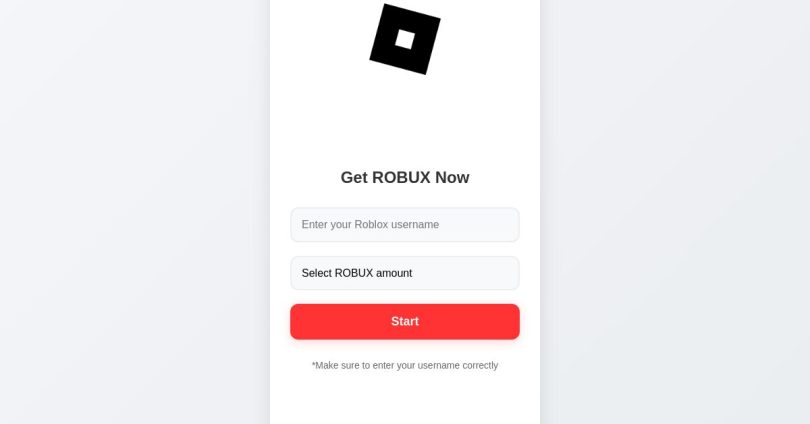Open the Select ROBUX amount dropdown
Screen dimensions: 810x424
404,273
